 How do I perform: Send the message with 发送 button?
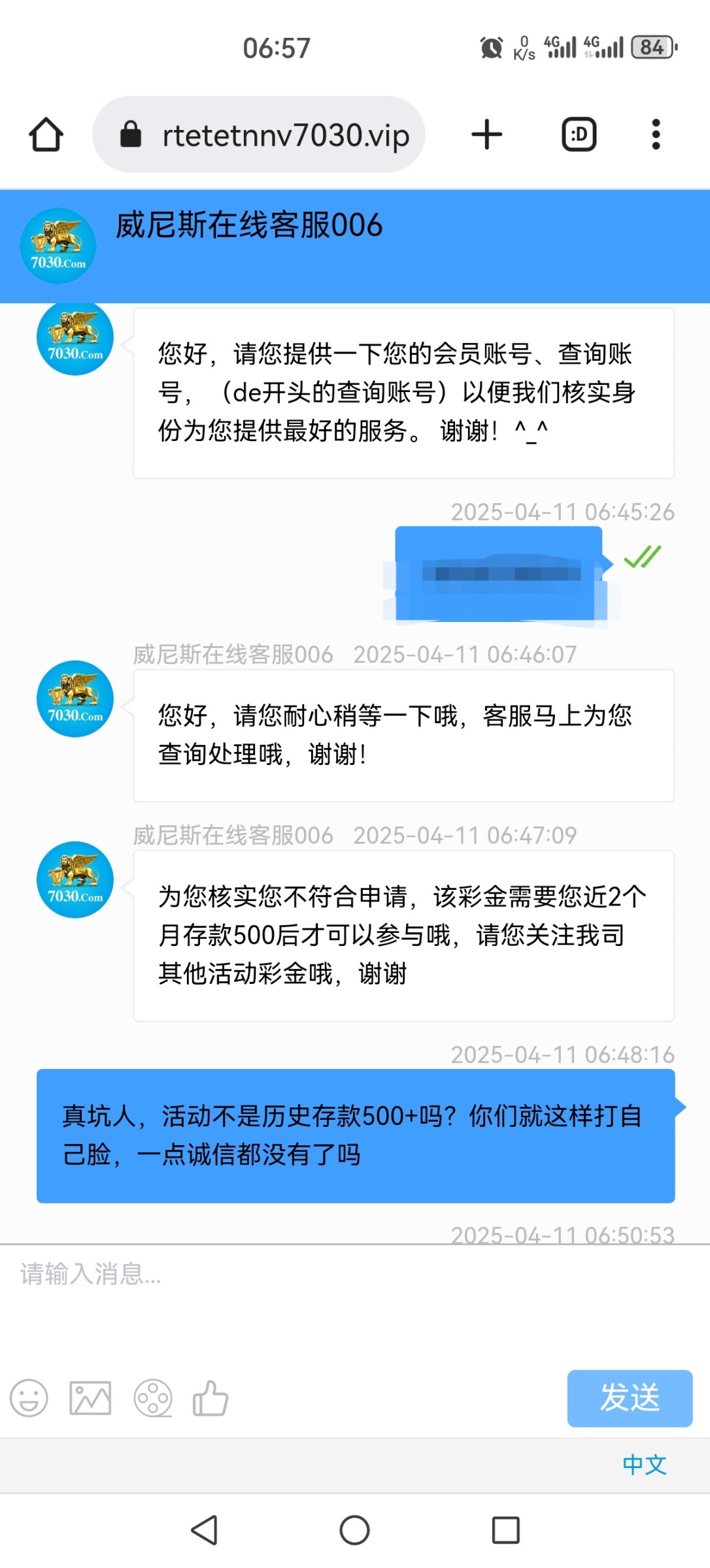coord(630,1398)
